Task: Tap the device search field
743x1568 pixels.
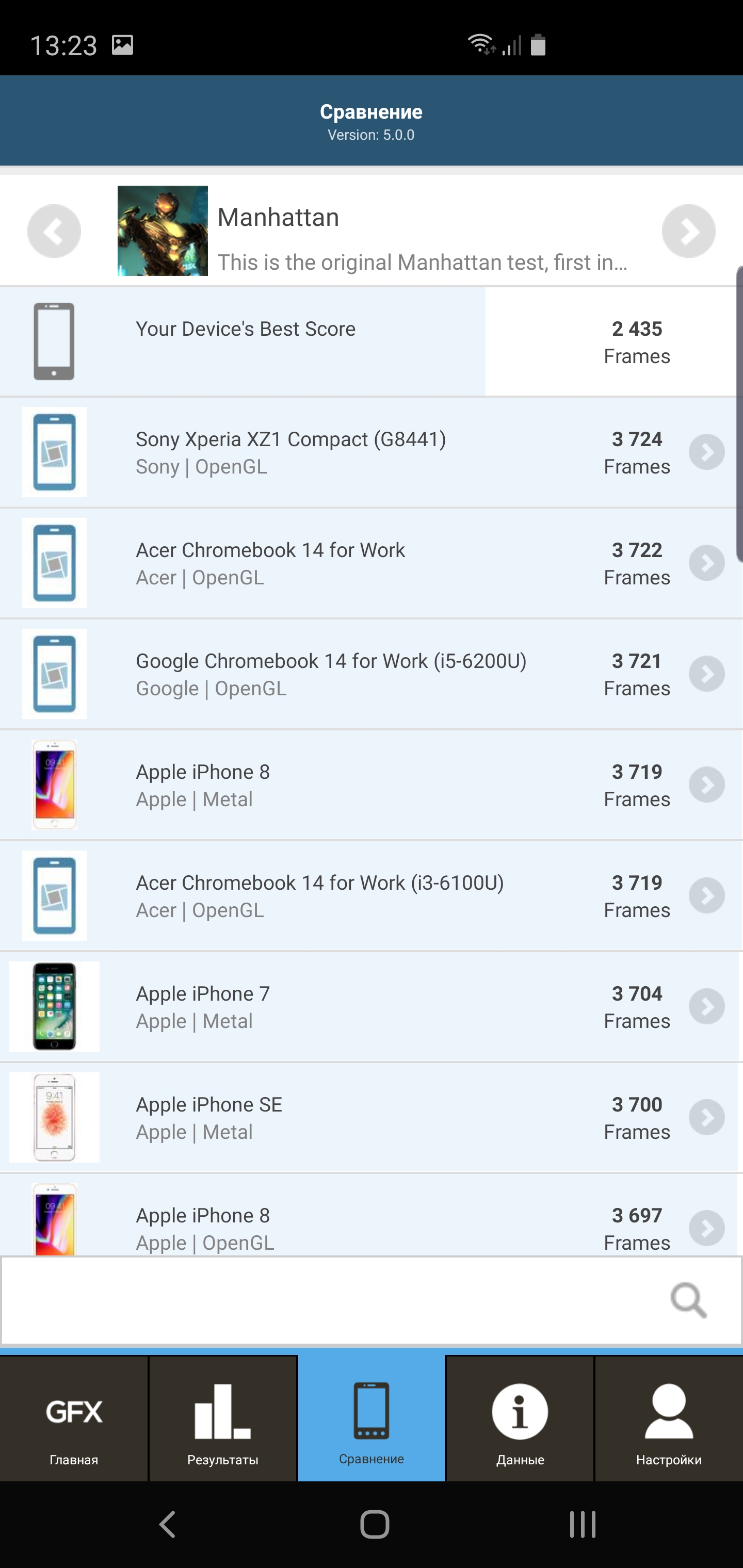Action: tap(335, 1300)
